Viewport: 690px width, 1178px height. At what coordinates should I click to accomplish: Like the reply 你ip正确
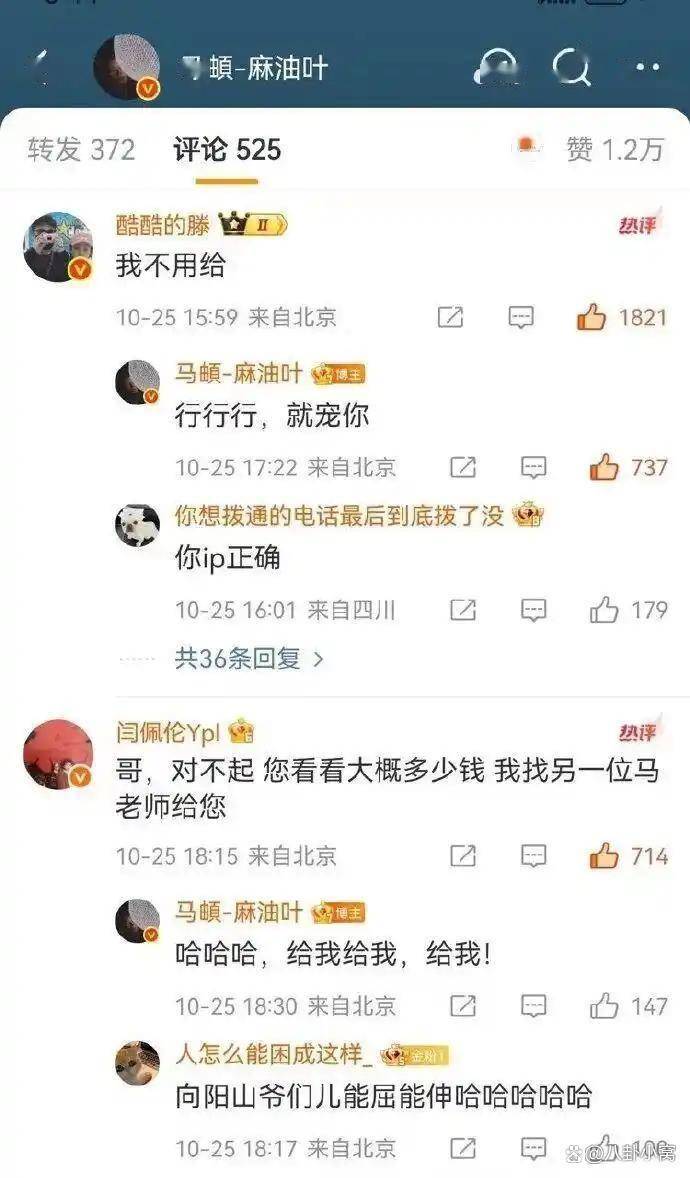click(x=604, y=610)
